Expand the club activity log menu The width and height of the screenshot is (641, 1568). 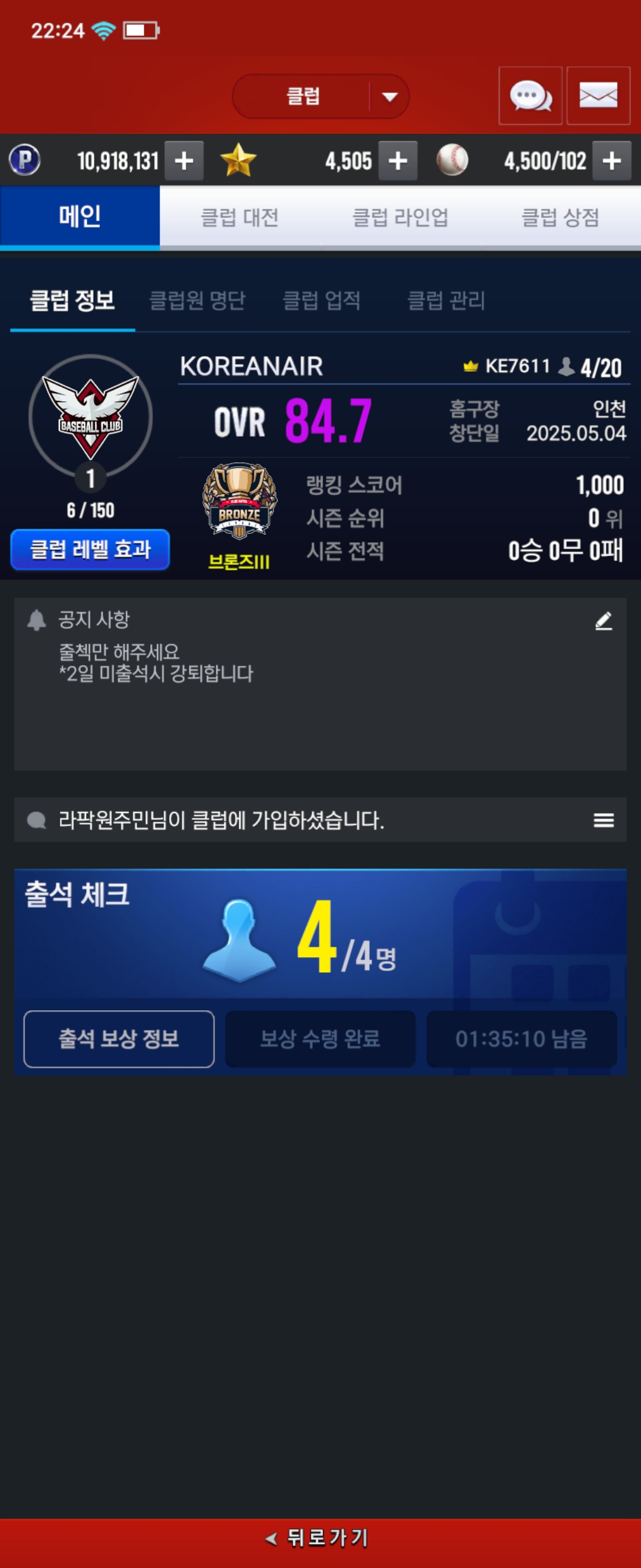point(602,820)
